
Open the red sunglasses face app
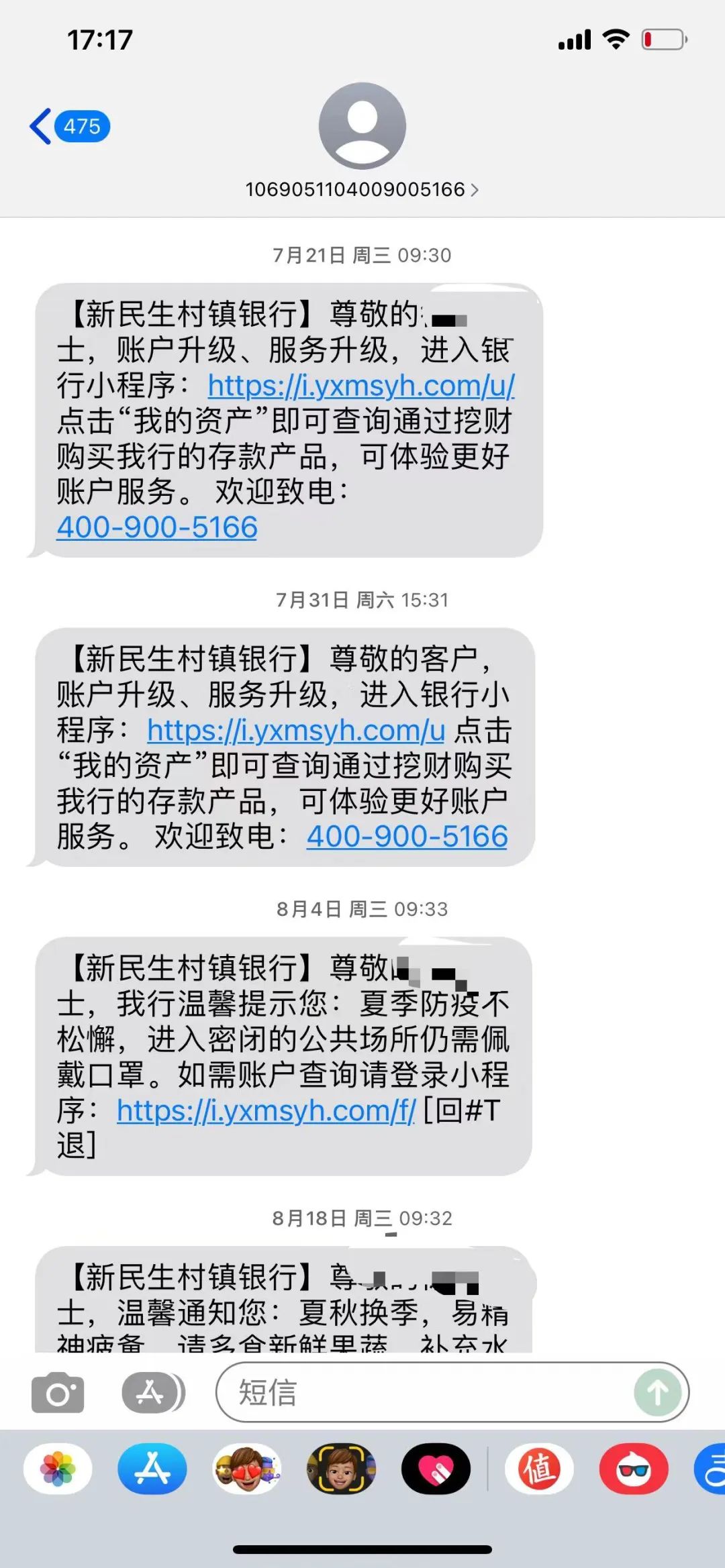pos(634,1469)
